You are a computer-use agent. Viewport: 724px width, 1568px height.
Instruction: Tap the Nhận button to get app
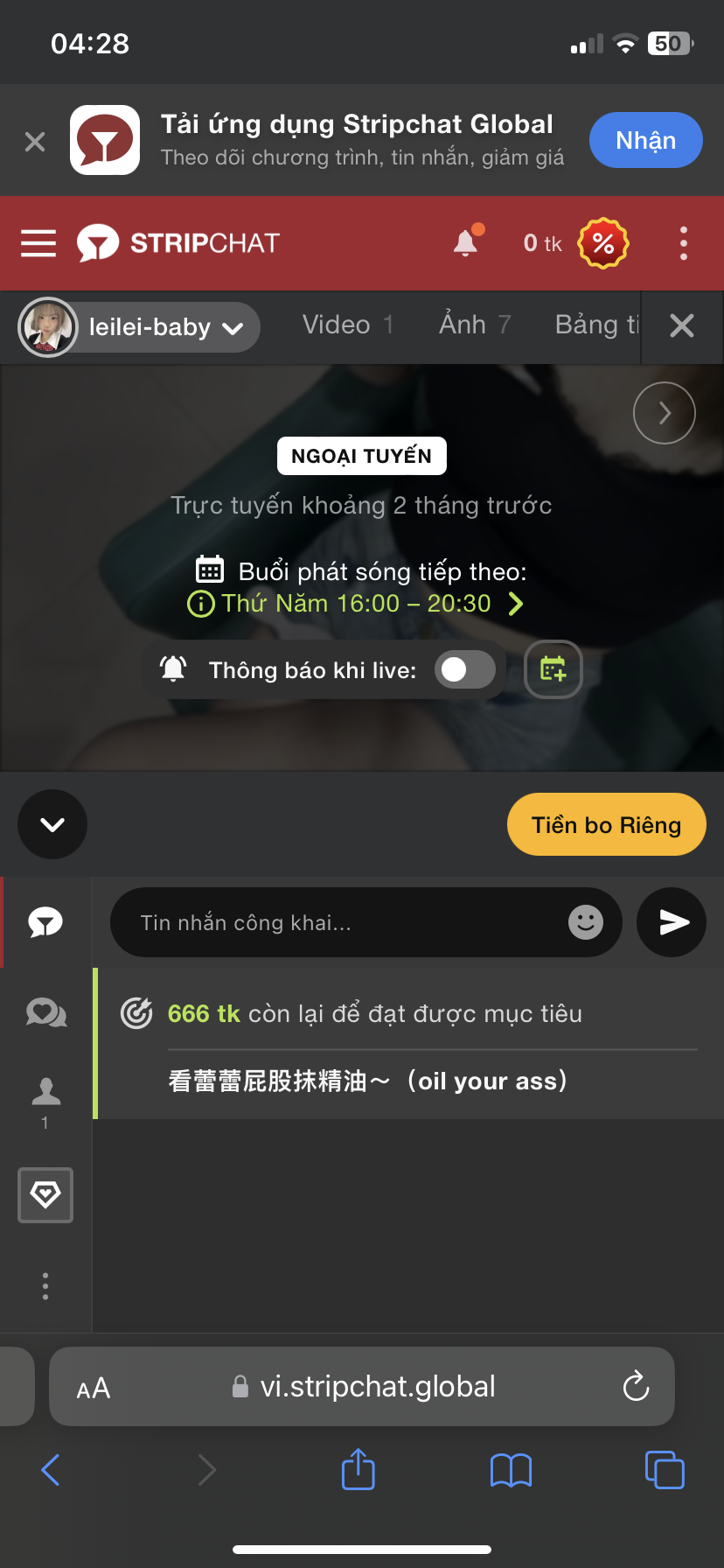click(x=645, y=140)
